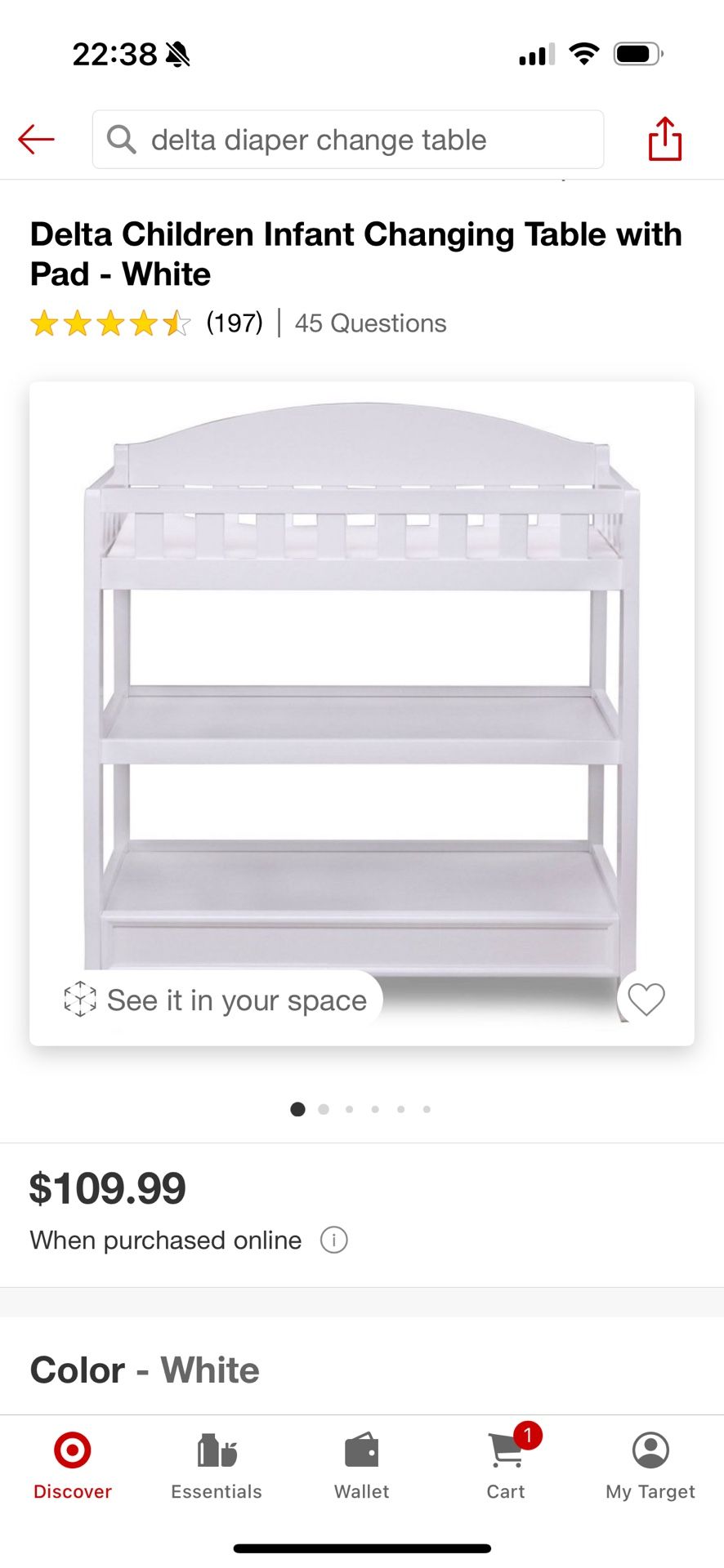Open the 197 star ratings
The width and height of the screenshot is (724, 1568).
point(147,323)
